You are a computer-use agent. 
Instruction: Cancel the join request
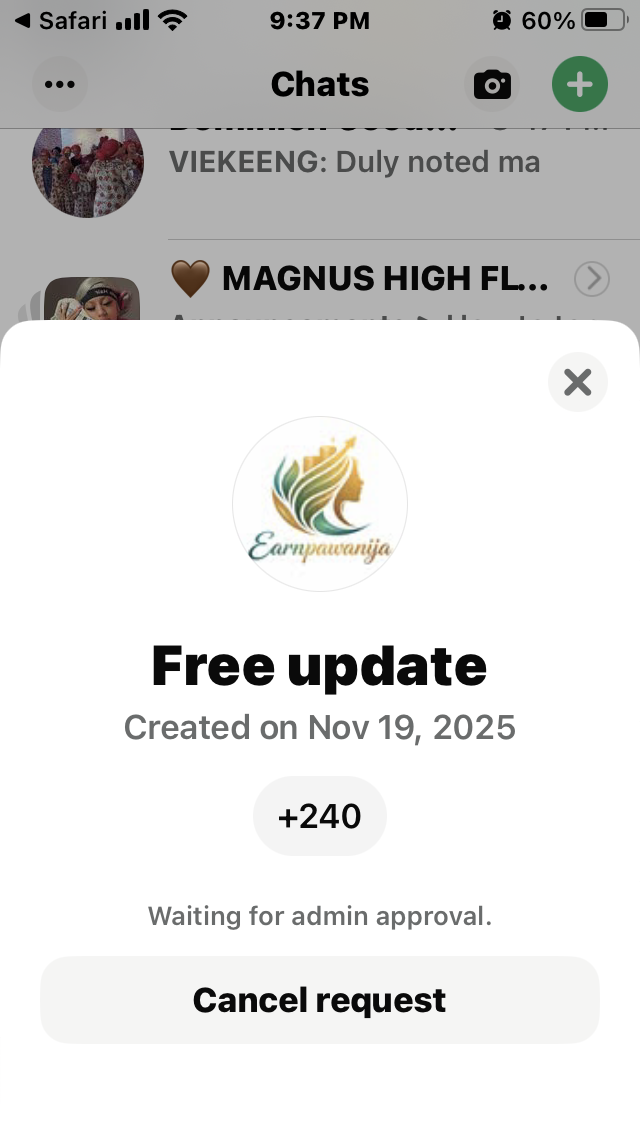coord(320,1000)
